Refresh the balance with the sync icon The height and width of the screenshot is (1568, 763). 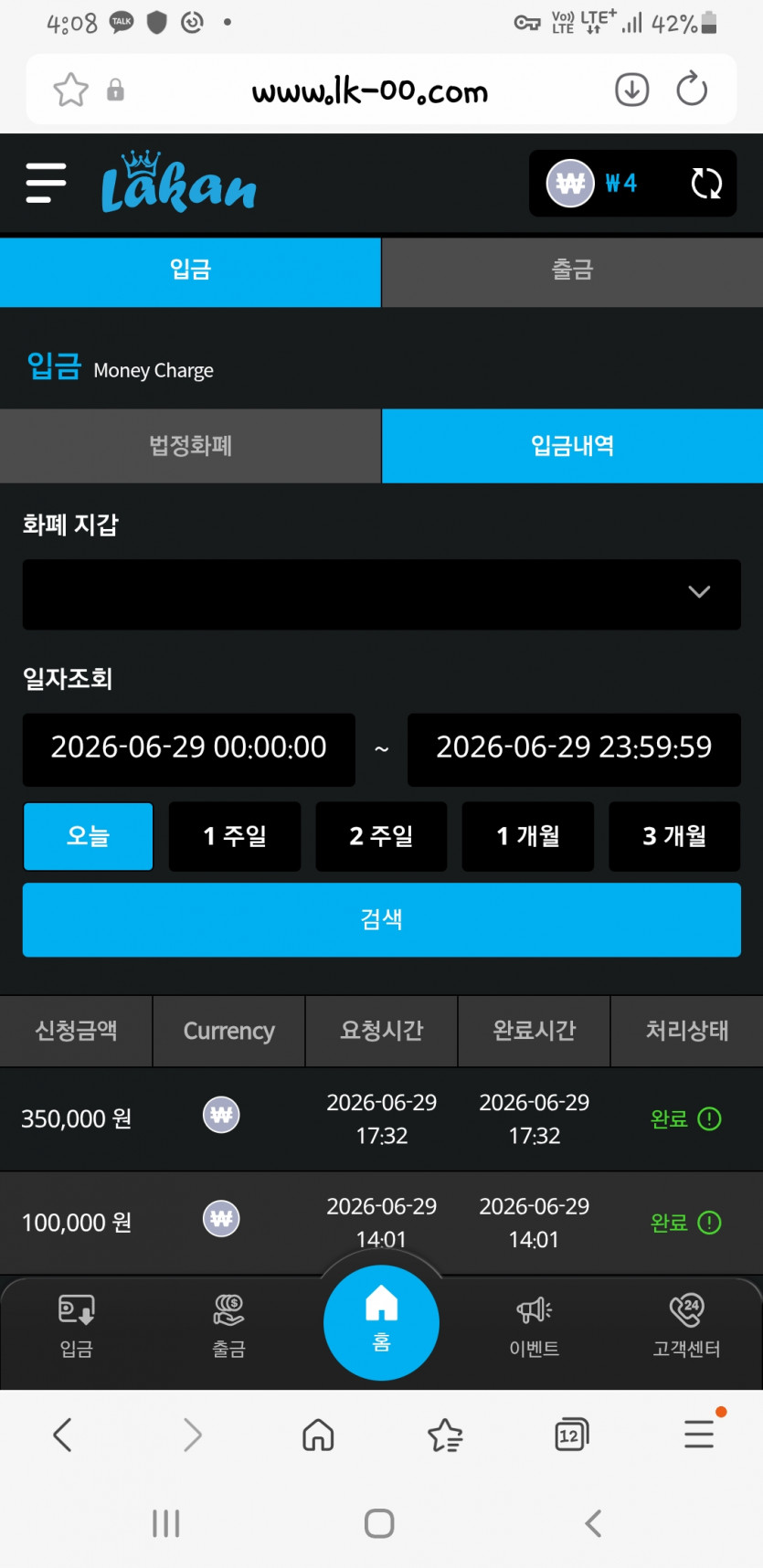tap(706, 184)
